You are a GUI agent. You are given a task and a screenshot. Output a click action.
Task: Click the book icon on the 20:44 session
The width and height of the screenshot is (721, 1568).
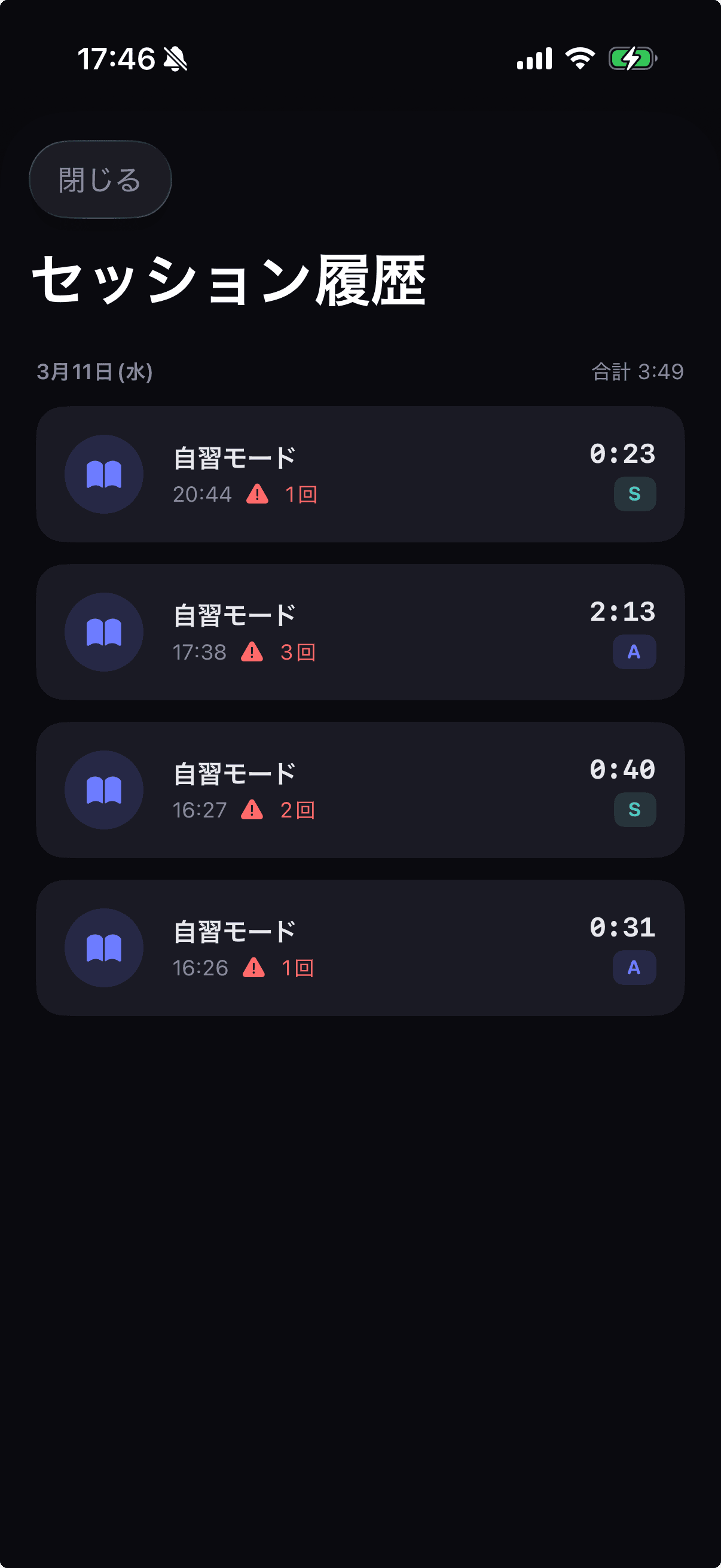point(103,475)
